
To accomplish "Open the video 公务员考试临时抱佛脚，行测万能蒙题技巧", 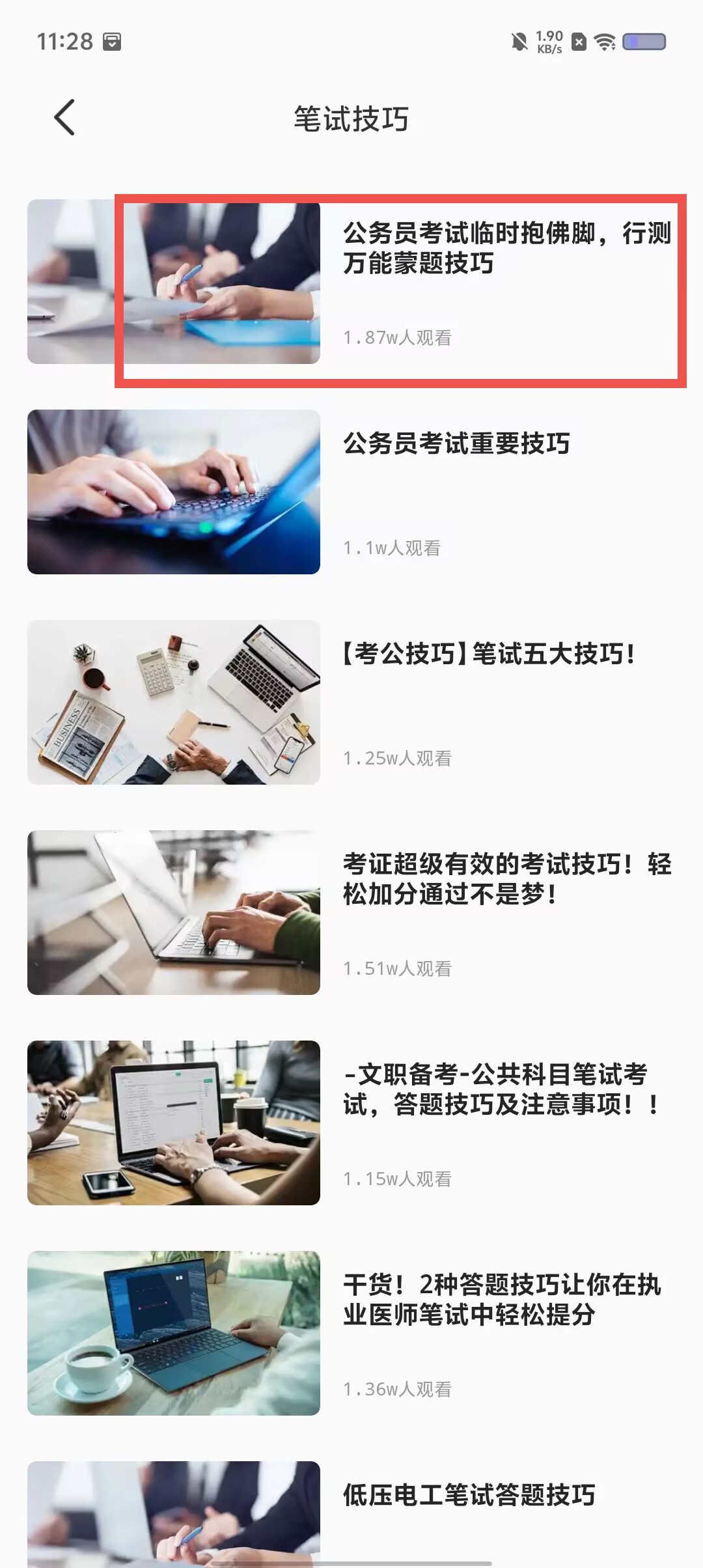I will coord(351,282).
